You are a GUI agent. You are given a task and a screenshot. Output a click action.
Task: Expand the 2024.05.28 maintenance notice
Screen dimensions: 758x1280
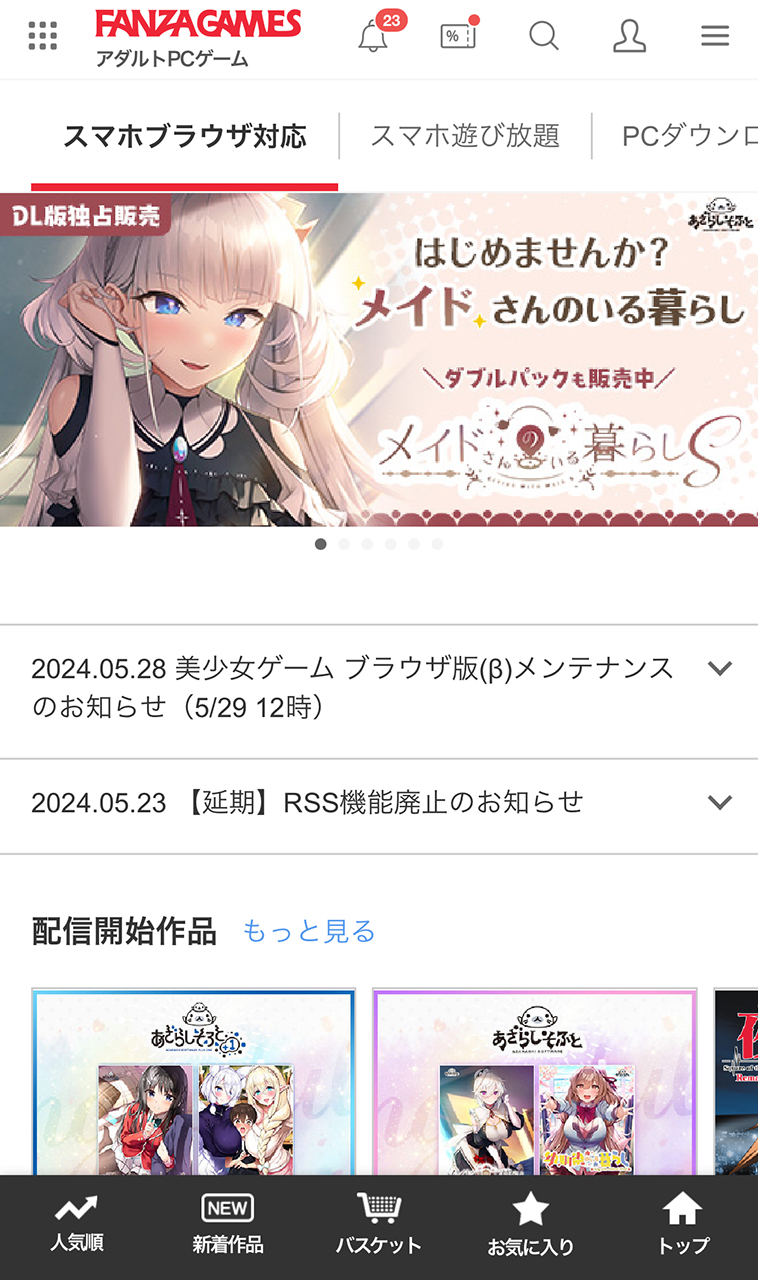click(719, 668)
